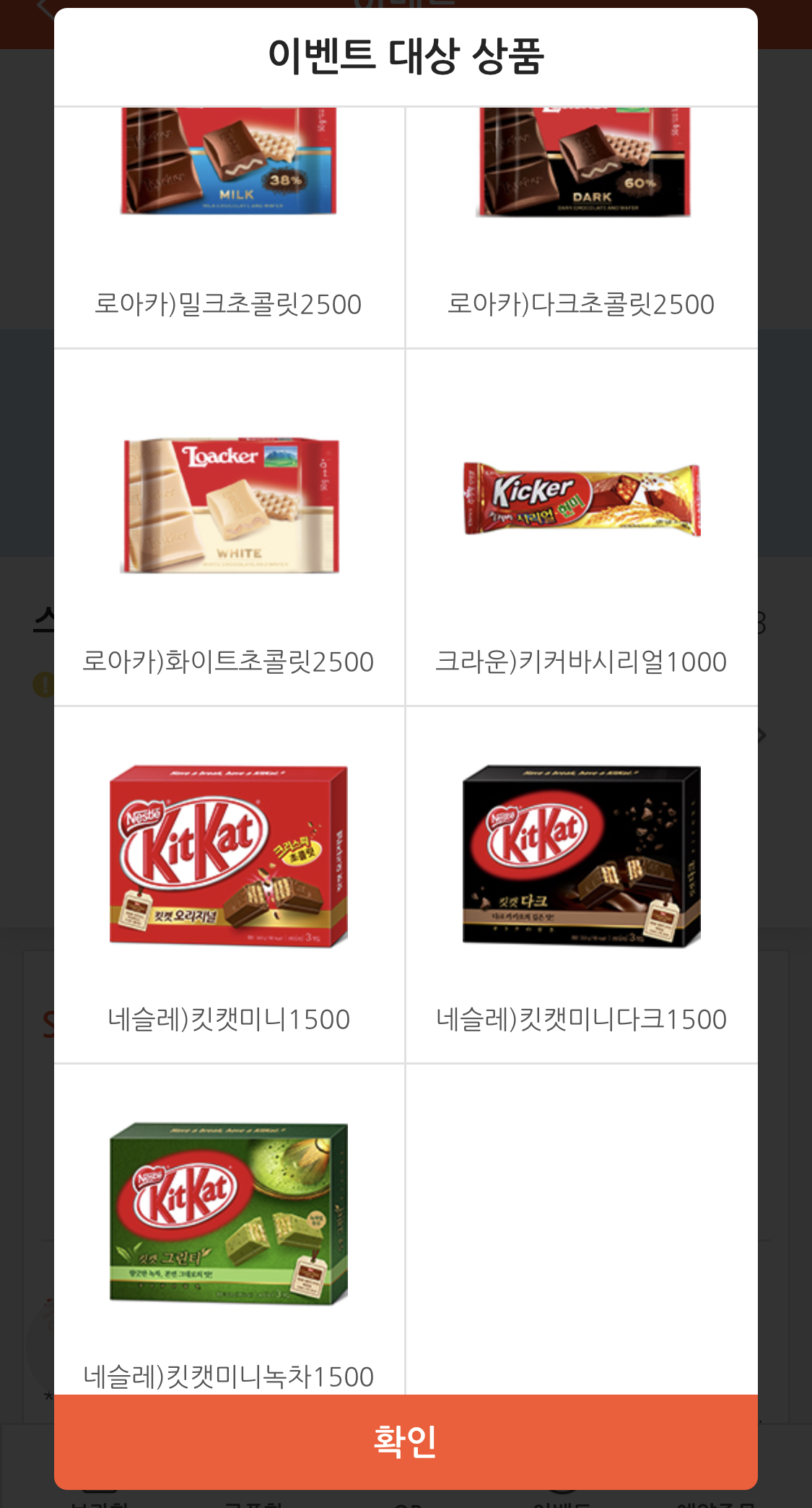The height and width of the screenshot is (1508, 812).
Task: Select 로아카)화이트초콜릿2500 product tile
Action: (229, 527)
